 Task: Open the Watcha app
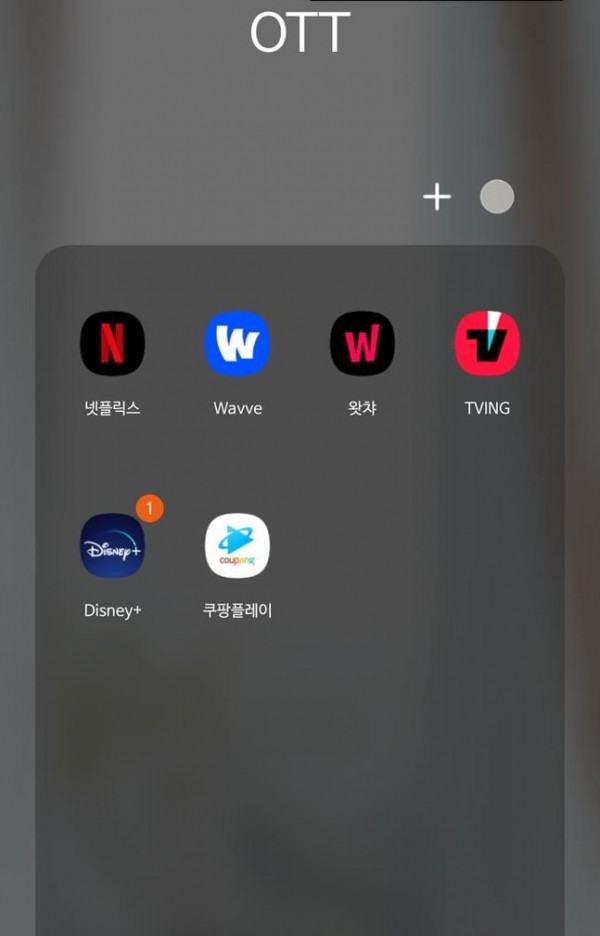coord(362,344)
